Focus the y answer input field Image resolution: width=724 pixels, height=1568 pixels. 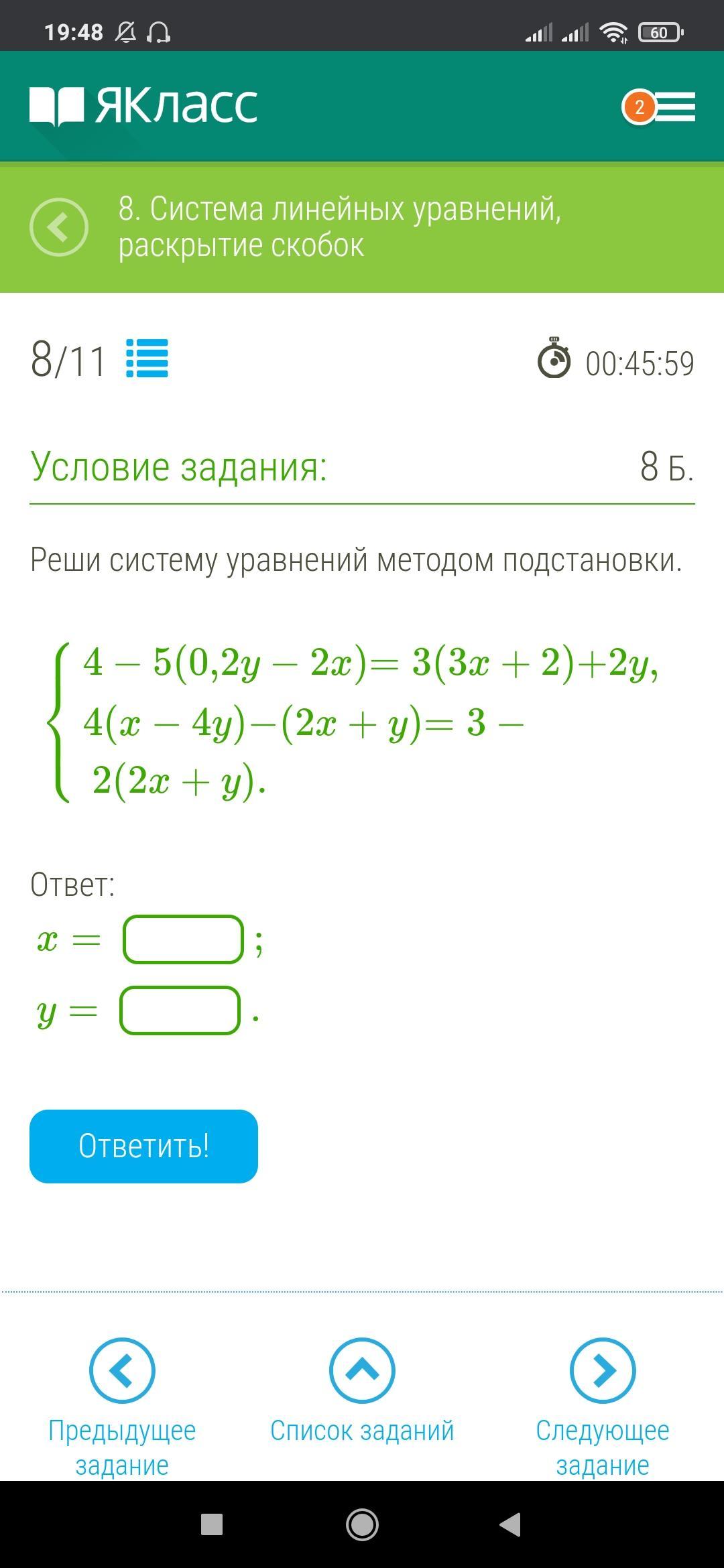pyautogui.click(x=180, y=1010)
